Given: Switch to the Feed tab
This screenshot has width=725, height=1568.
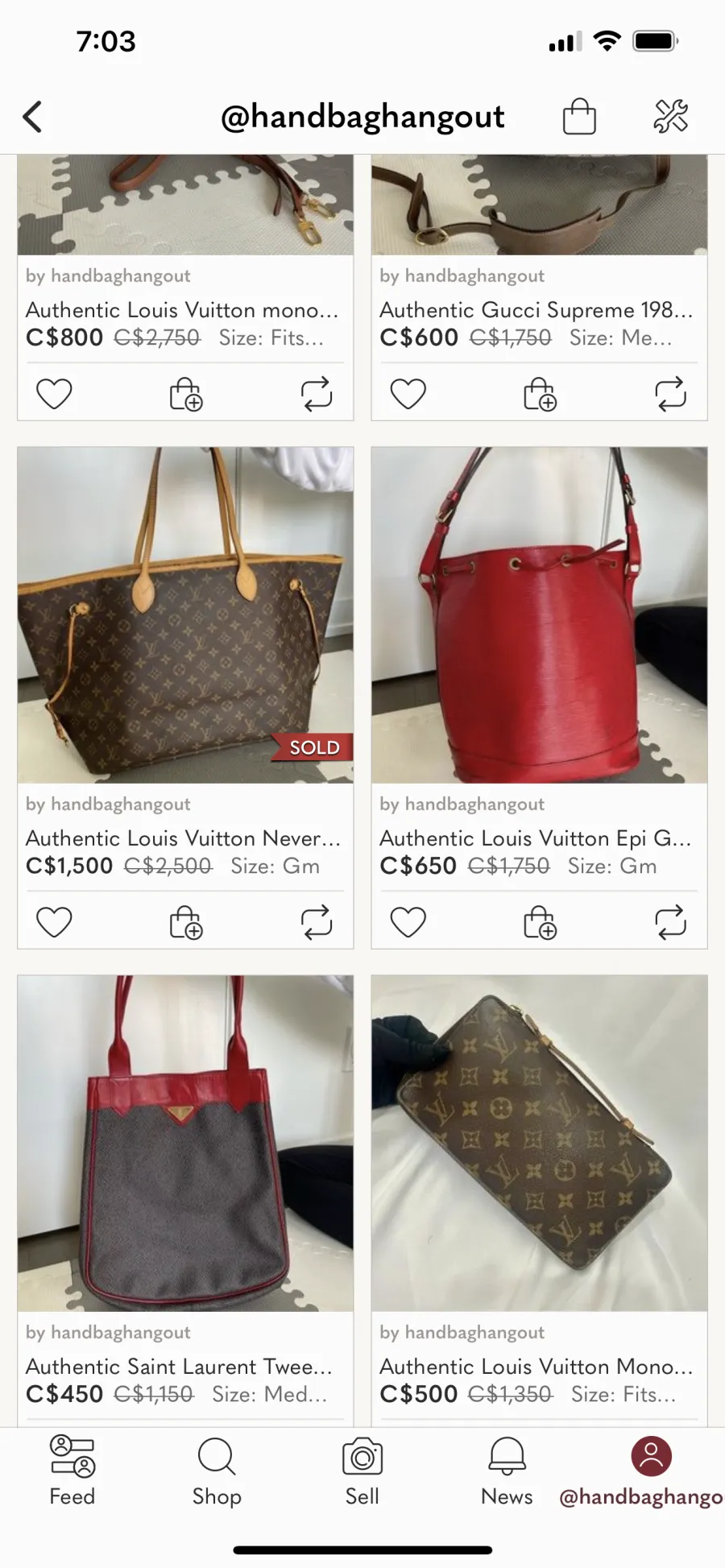Looking at the screenshot, I should [72, 1471].
